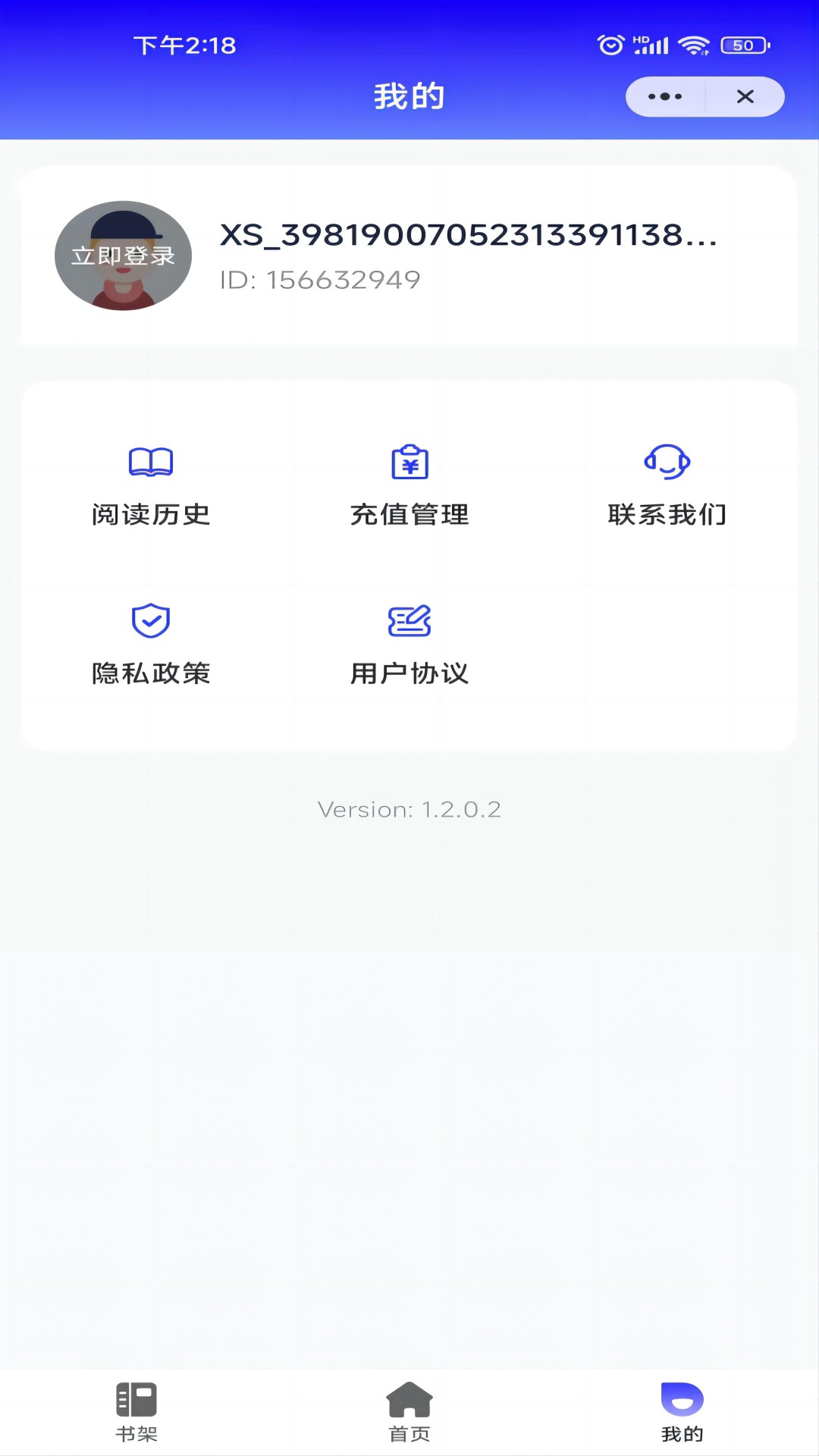Screen dimensions: 819x1456
Task: Open 充值管理 recharge management icon
Action: (x=409, y=462)
